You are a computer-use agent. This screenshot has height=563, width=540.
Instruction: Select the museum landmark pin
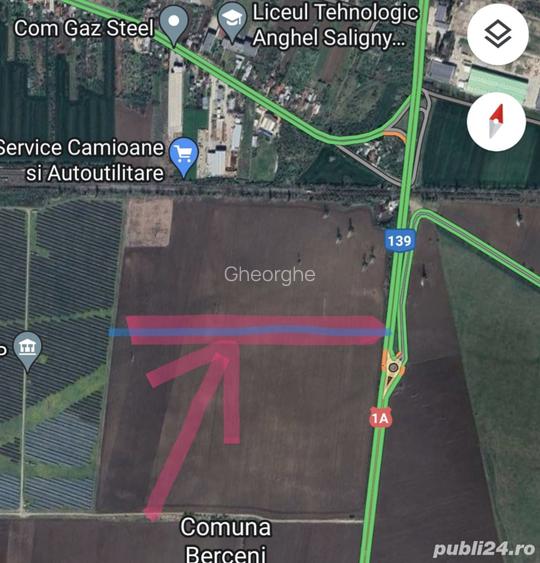(28, 351)
